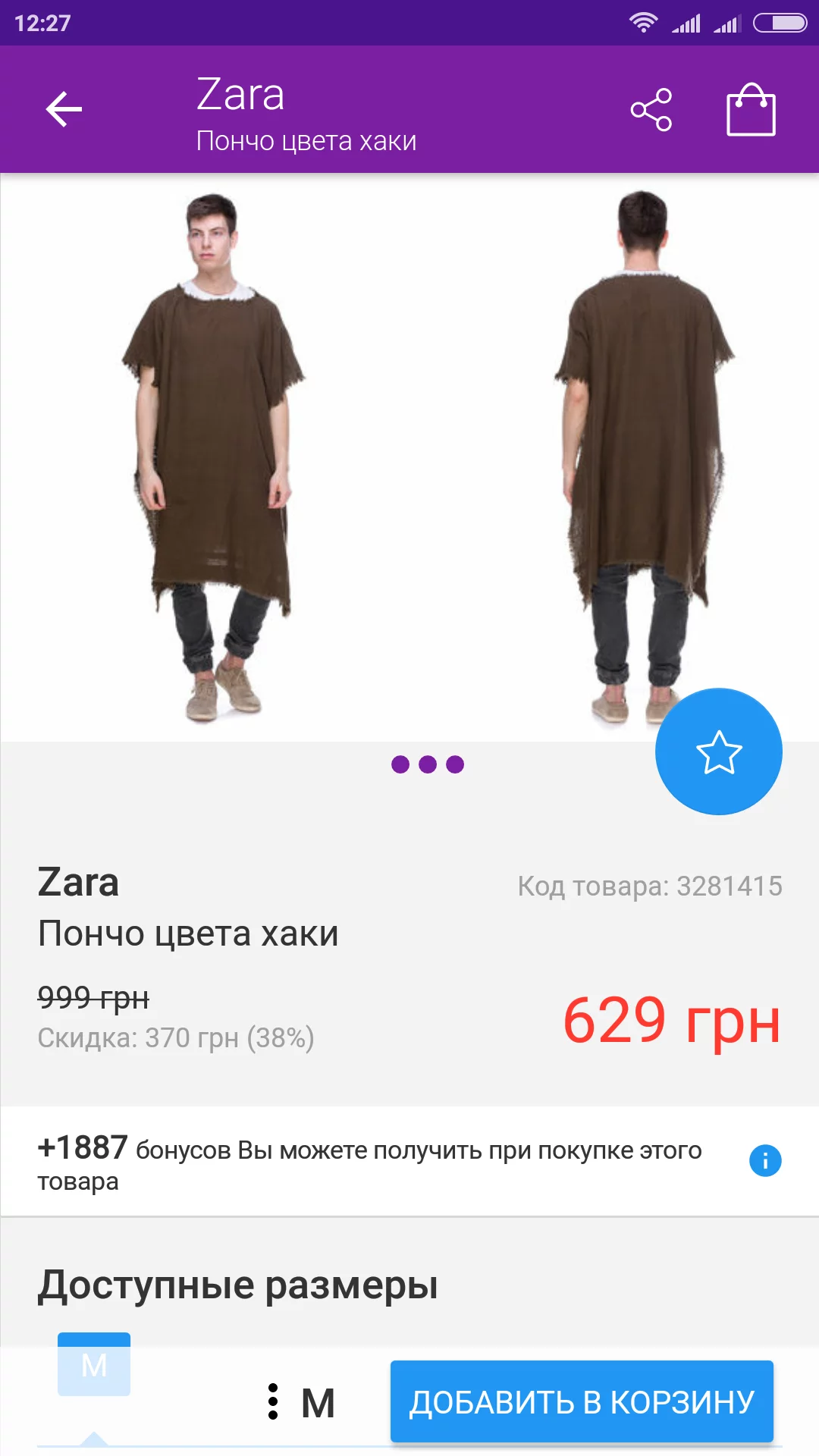Image resolution: width=819 pixels, height=1456 pixels.
Task: Open the size picker showing M
Action: (302, 1402)
